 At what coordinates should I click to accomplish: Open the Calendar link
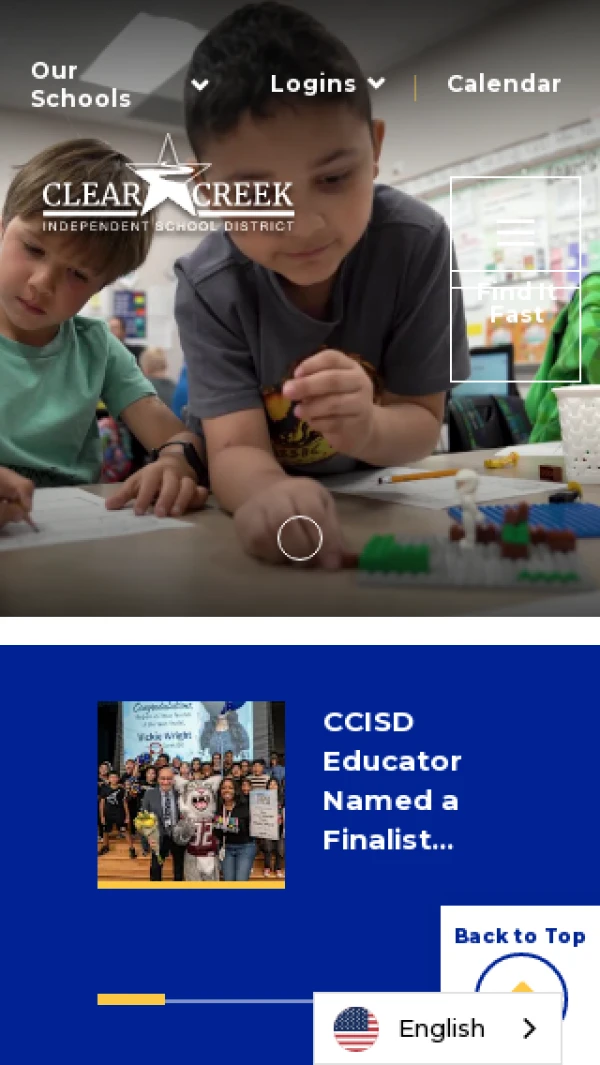pos(503,84)
